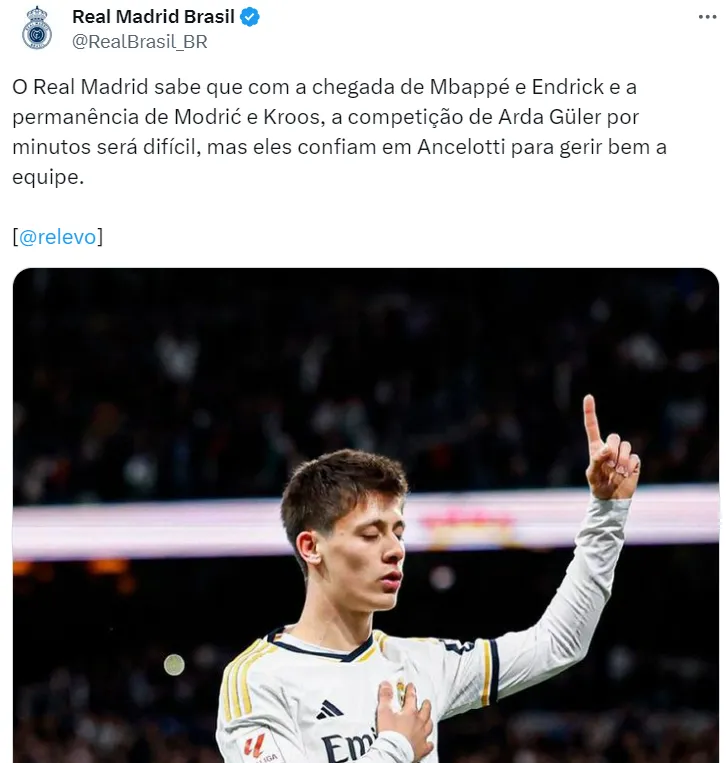Open Real Madrid Brasil's profile picture

[37, 28]
